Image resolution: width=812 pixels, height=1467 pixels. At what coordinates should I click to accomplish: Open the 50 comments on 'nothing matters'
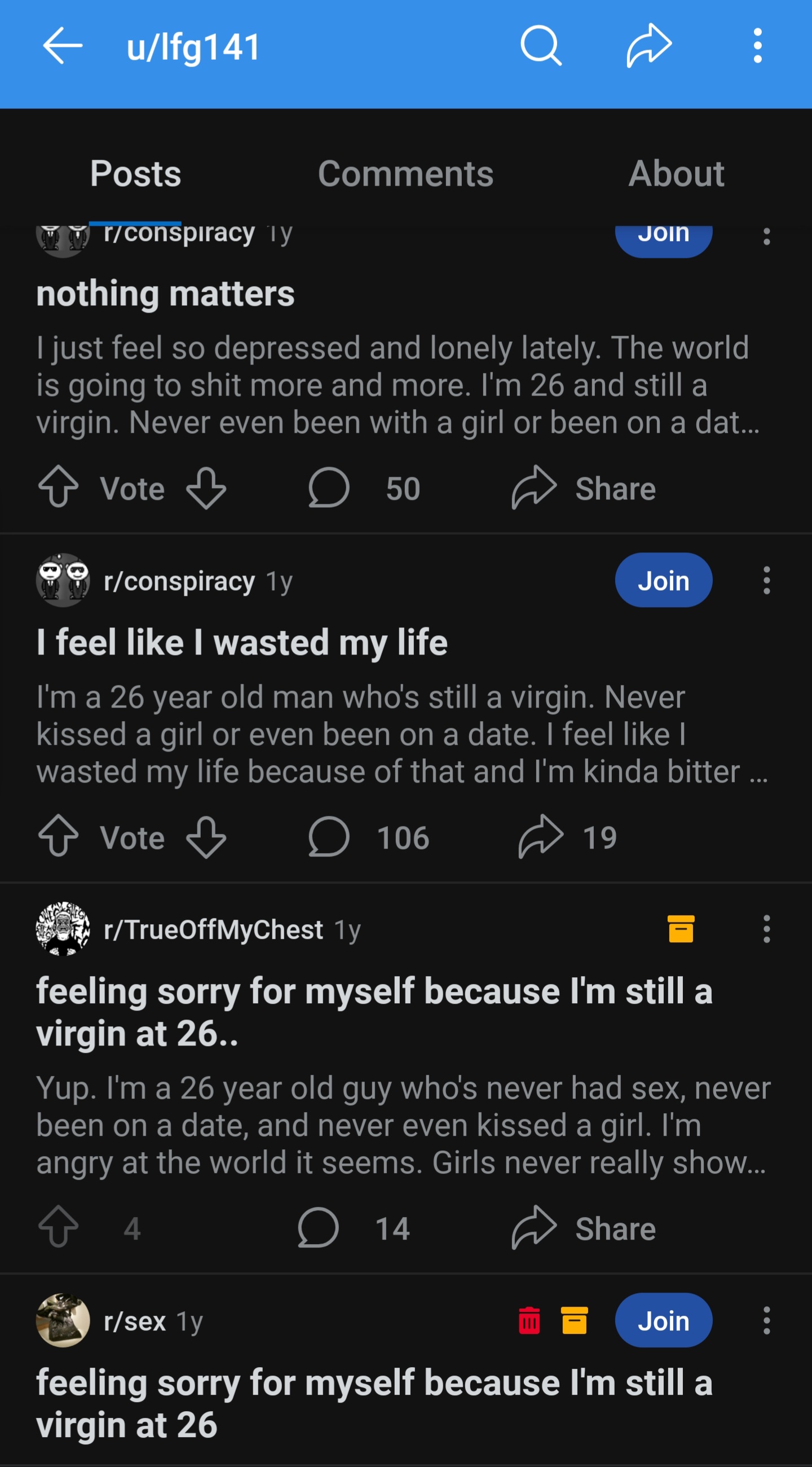tap(364, 488)
